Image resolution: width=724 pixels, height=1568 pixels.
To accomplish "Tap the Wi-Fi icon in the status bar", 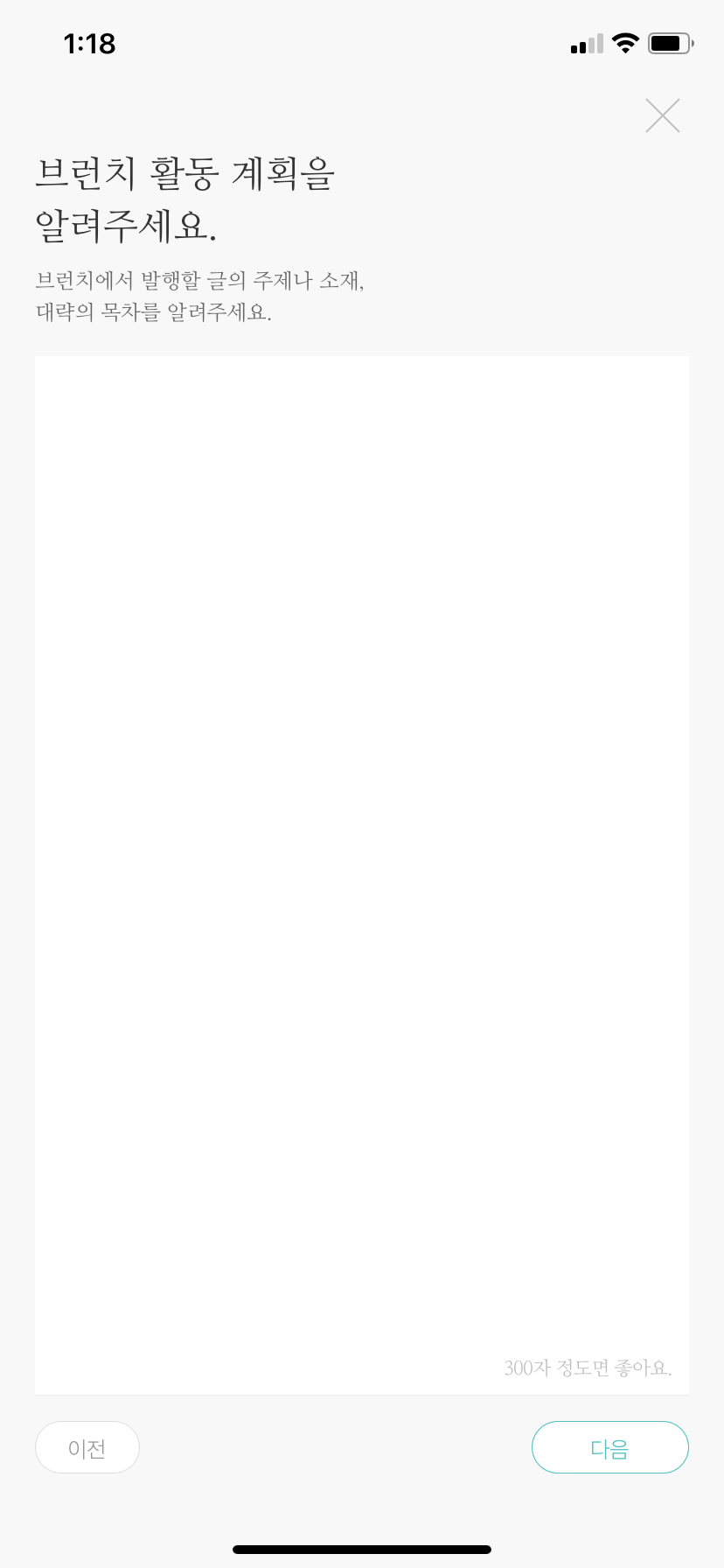I will click(x=624, y=42).
